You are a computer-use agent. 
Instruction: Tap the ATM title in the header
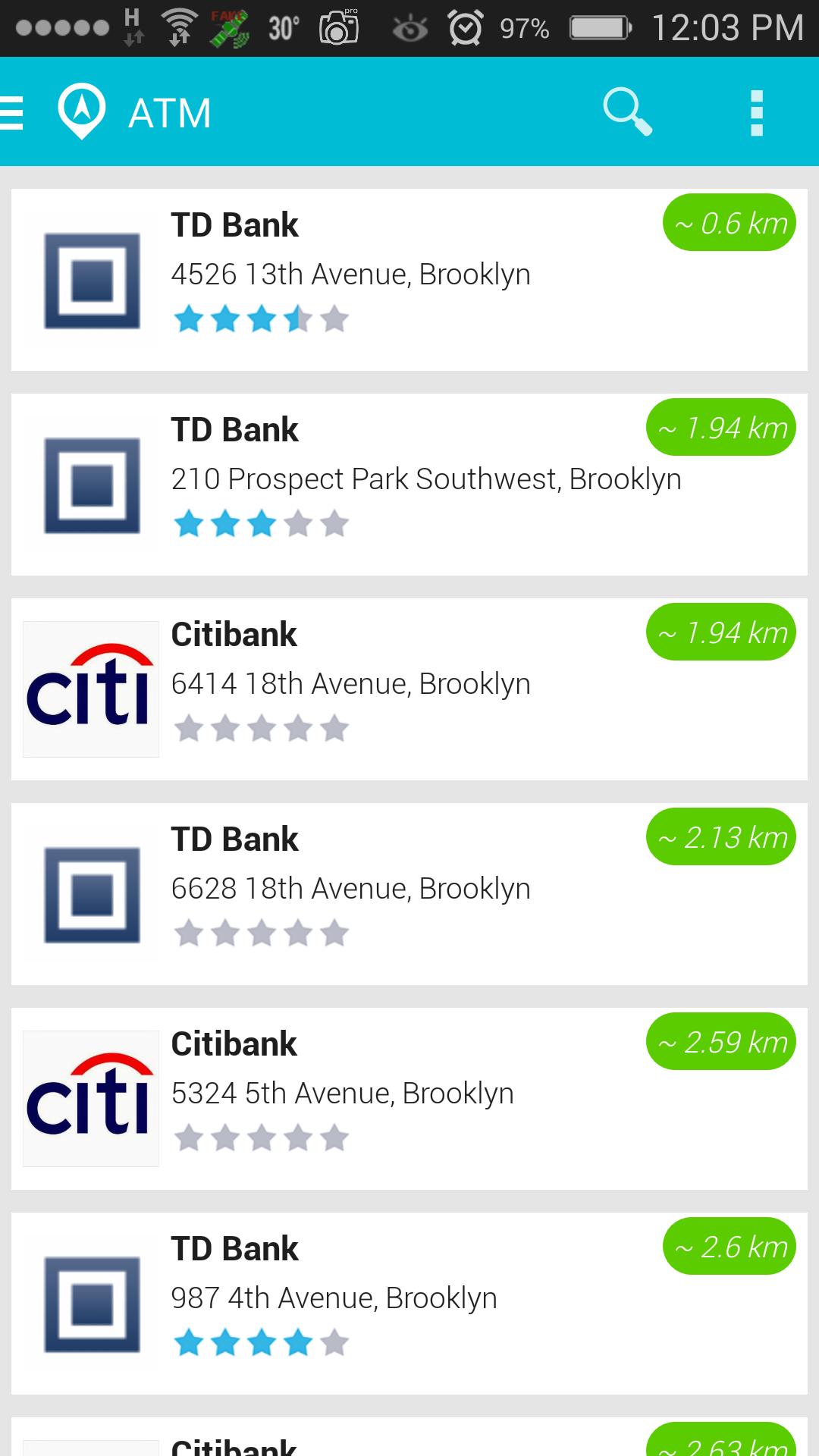pyautogui.click(x=168, y=112)
